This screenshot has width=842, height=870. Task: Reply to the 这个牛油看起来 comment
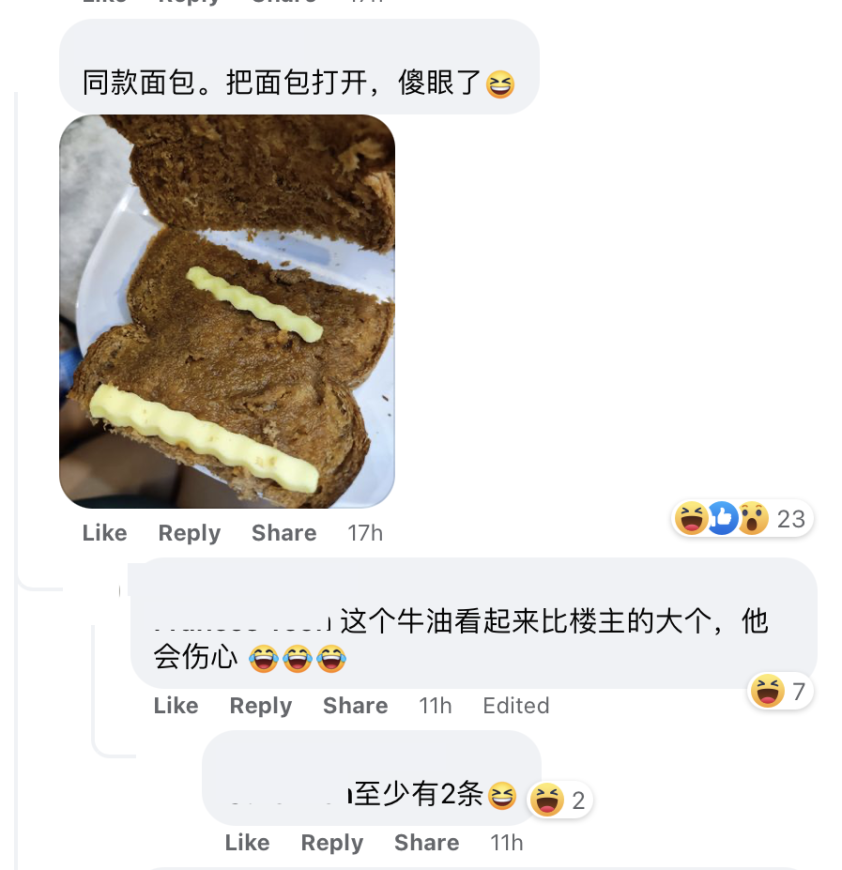(261, 705)
